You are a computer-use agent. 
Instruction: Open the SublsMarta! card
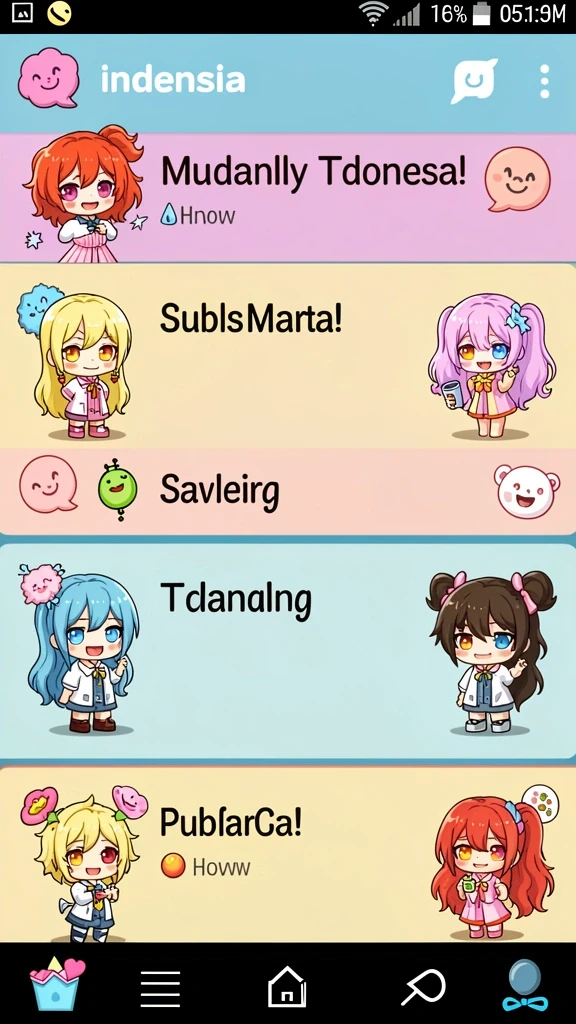288,355
